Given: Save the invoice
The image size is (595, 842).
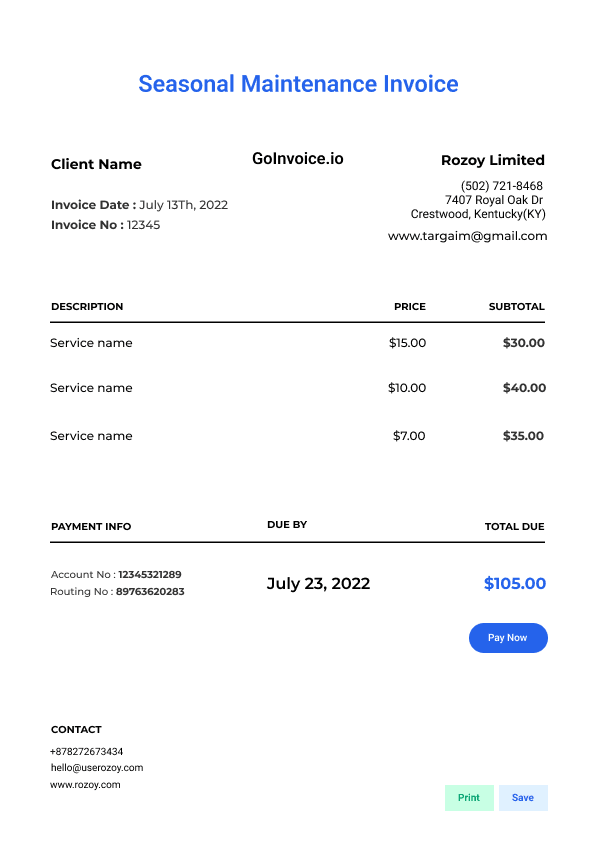Looking at the screenshot, I should pos(523,797).
